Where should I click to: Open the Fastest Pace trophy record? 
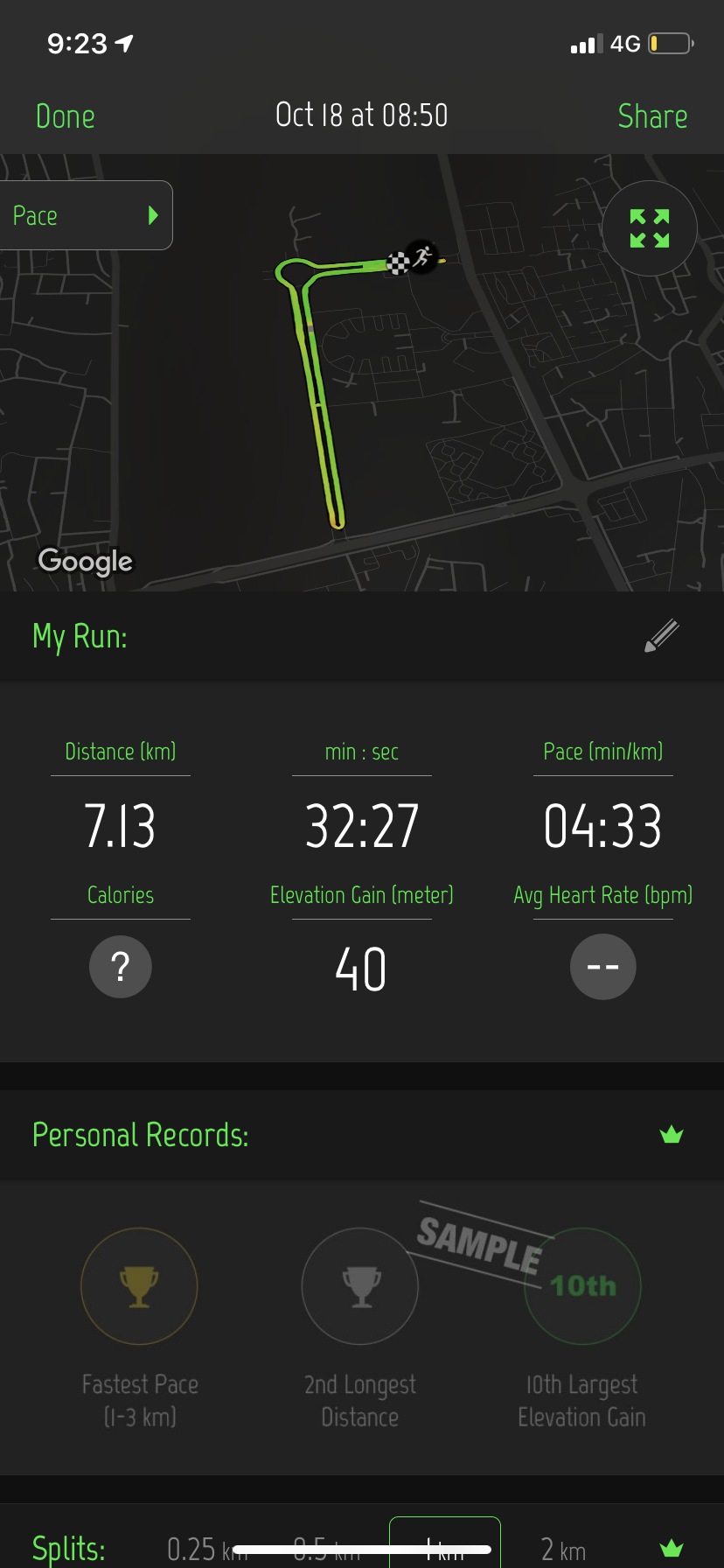coord(139,1286)
